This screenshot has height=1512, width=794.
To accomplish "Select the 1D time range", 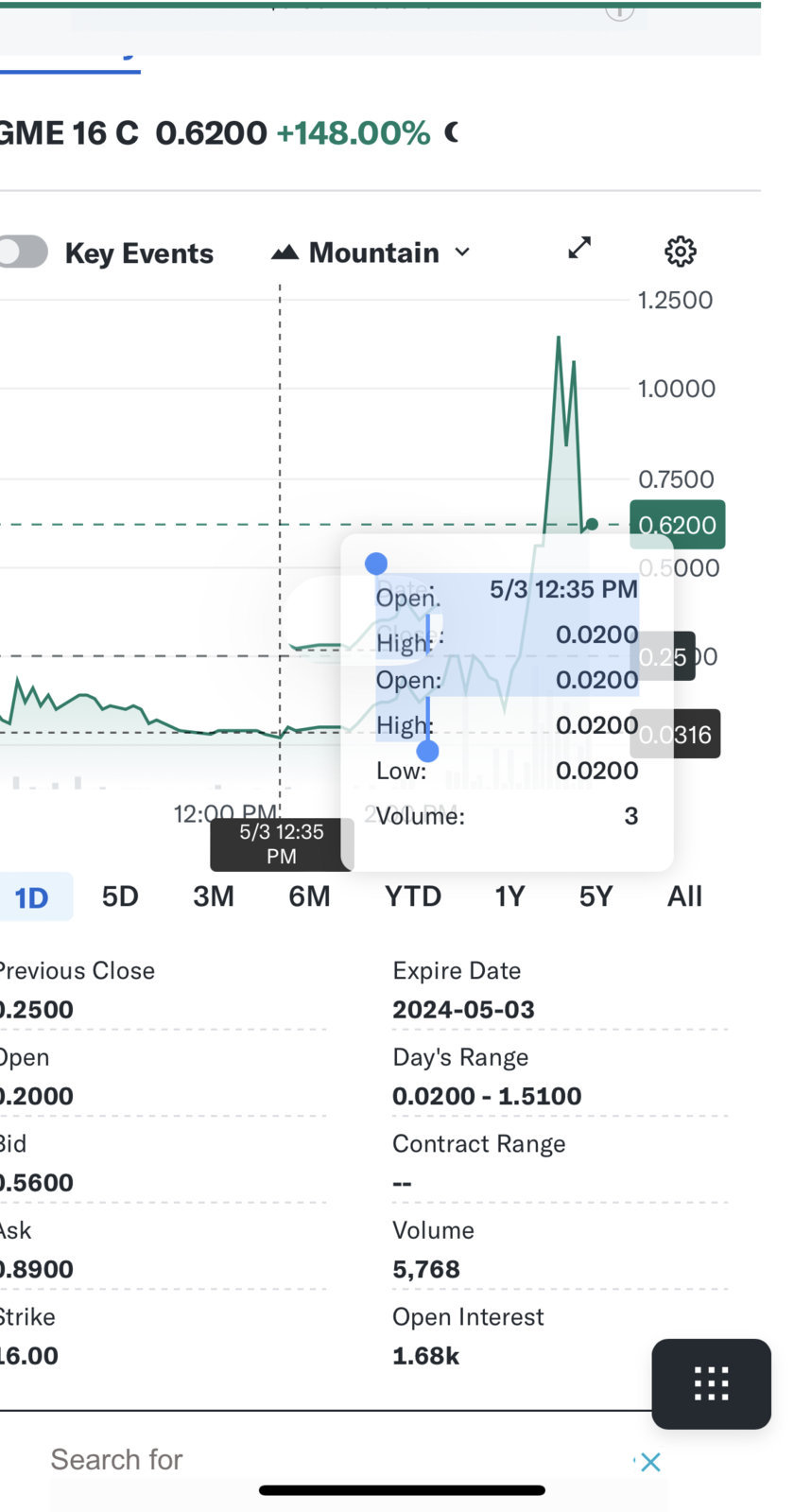I will tap(32, 896).
